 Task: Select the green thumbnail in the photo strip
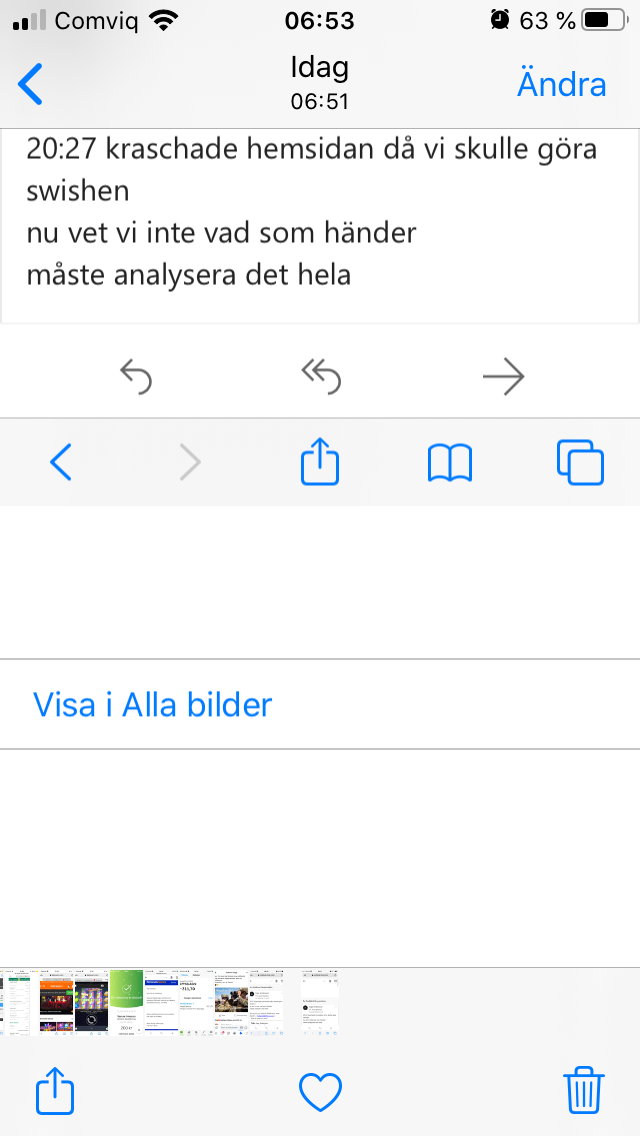(x=126, y=1002)
